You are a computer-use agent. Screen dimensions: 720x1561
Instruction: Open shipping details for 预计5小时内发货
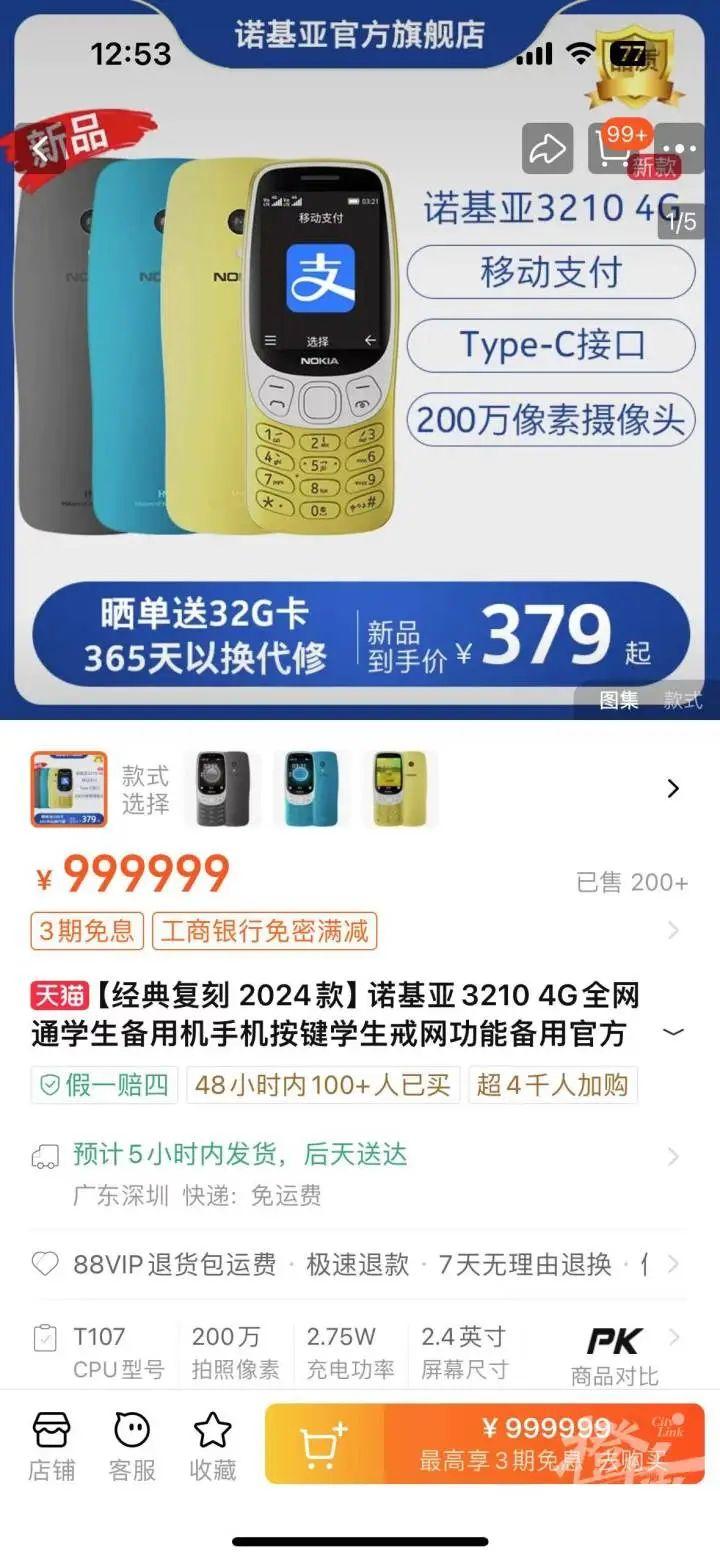coord(240,1156)
